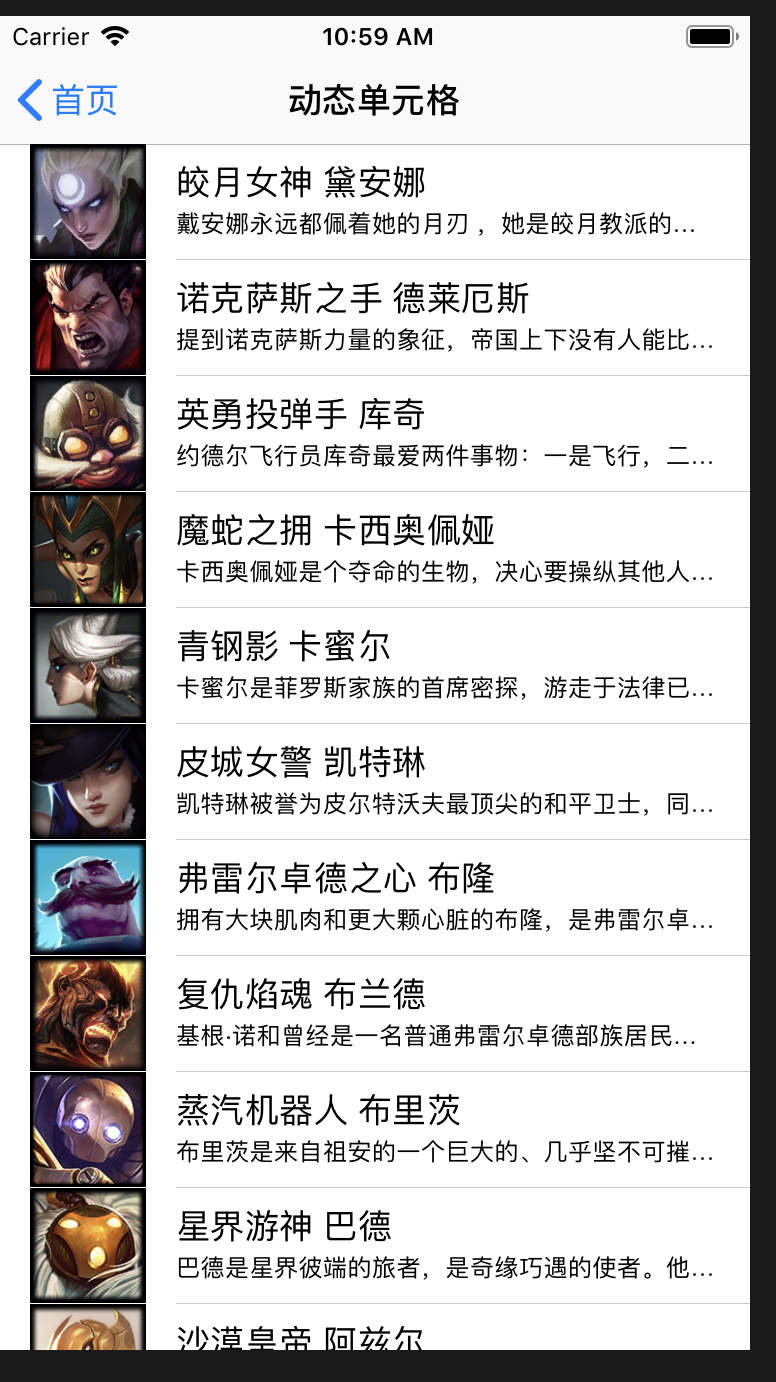The width and height of the screenshot is (776, 1382).
Task: Choose 青钢影 卡蜜尔 from the list
Action: click(x=375, y=666)
